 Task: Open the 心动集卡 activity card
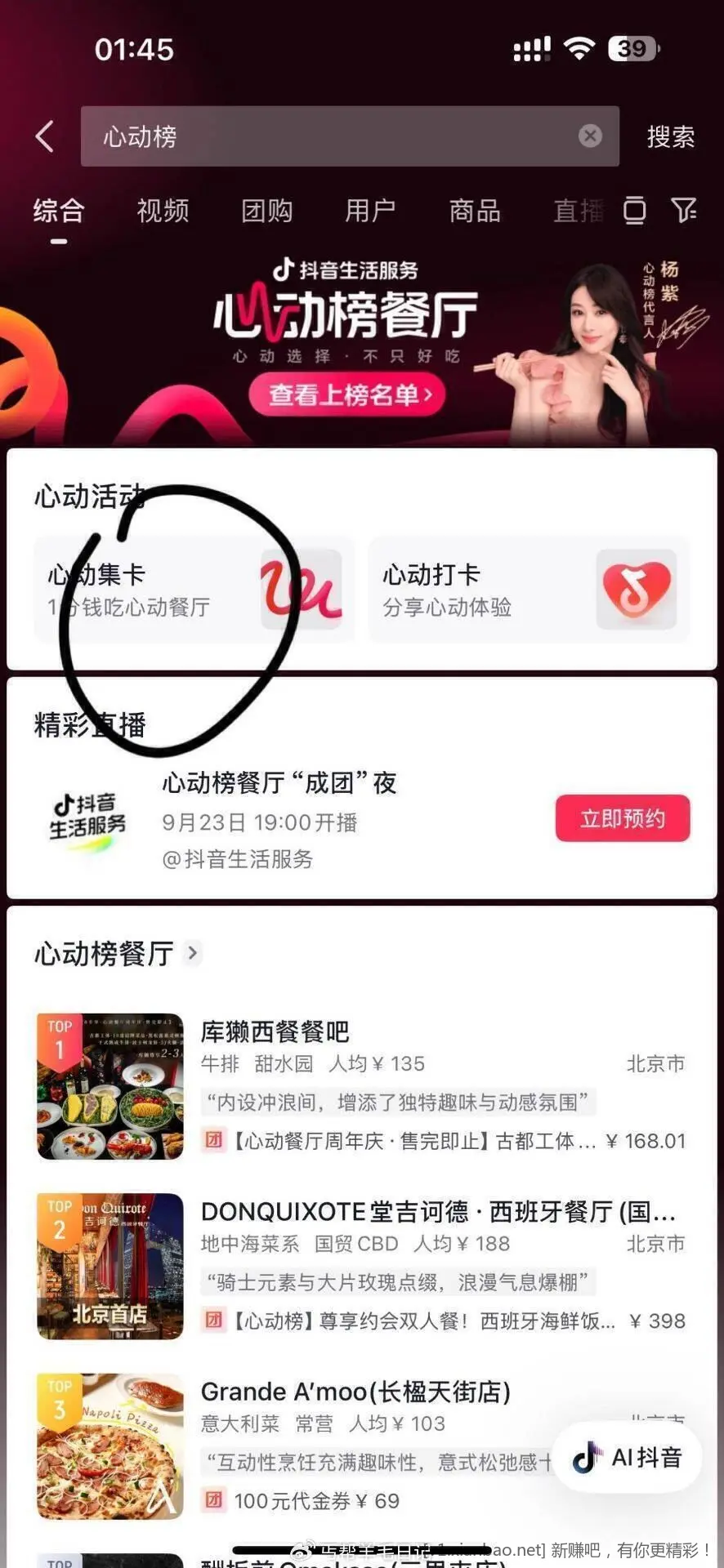[x=194, y=590]
